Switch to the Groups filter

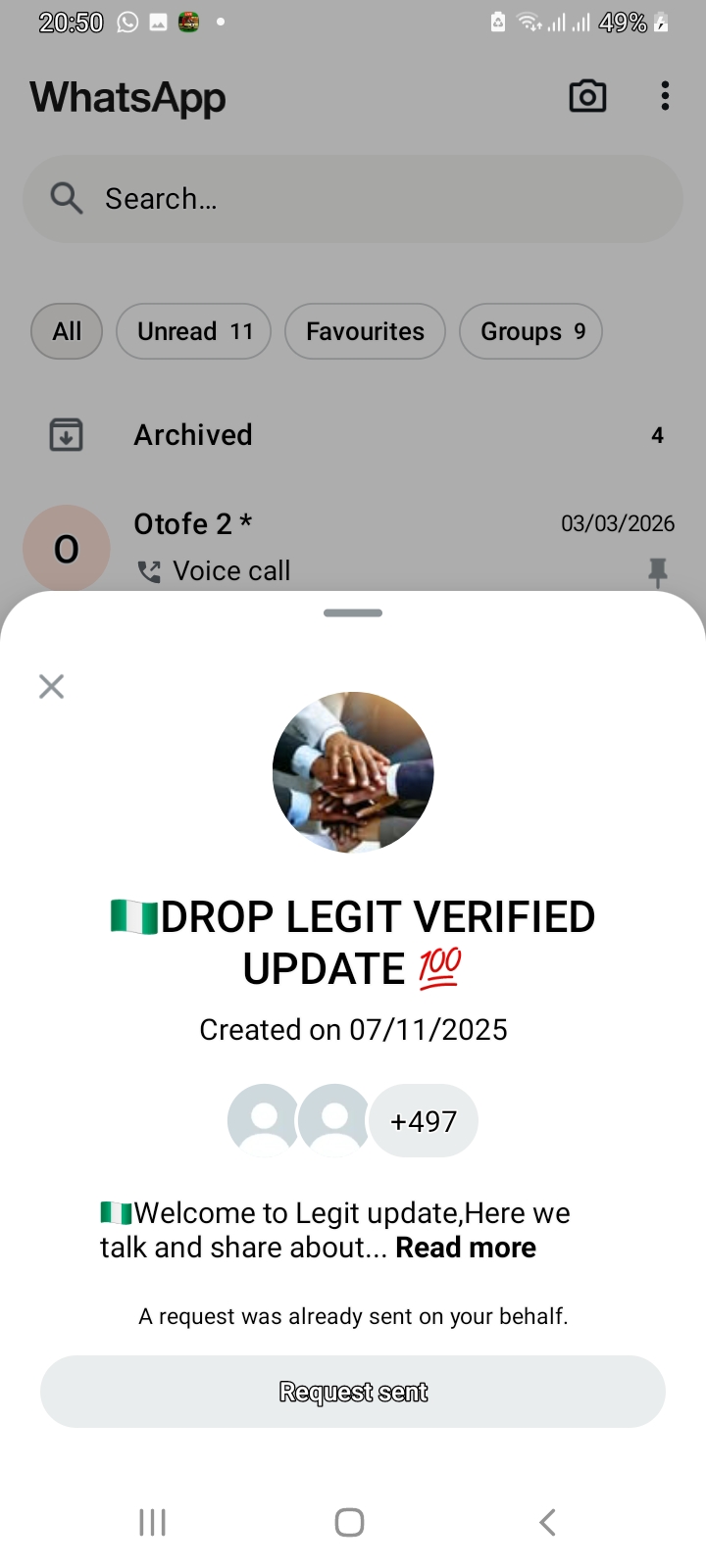pyautogui.click(x=530, y=331)
